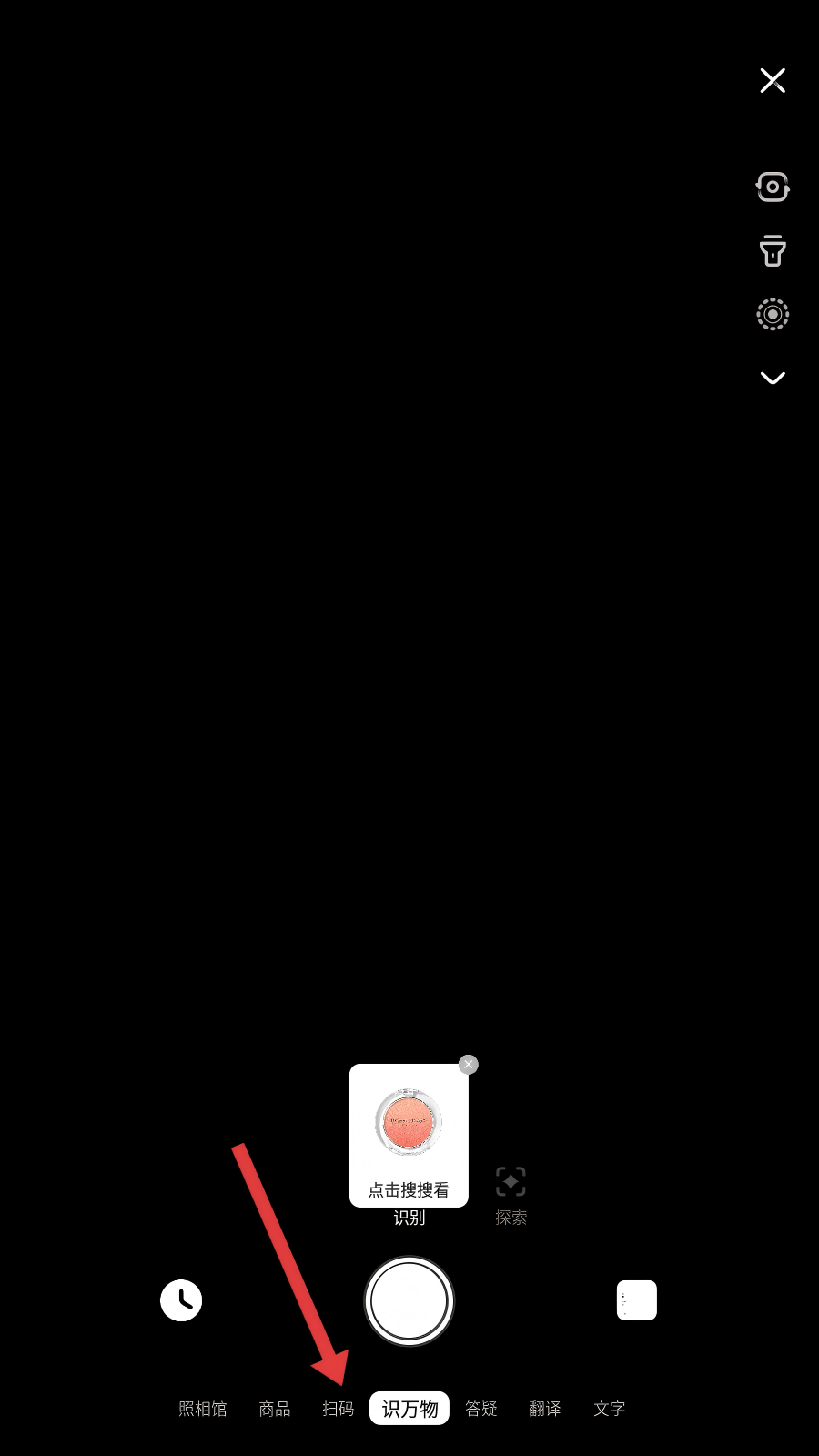Select the 探索 explore mode
The height and width of the screenshot is (1456, 819).
(511, 1194)
